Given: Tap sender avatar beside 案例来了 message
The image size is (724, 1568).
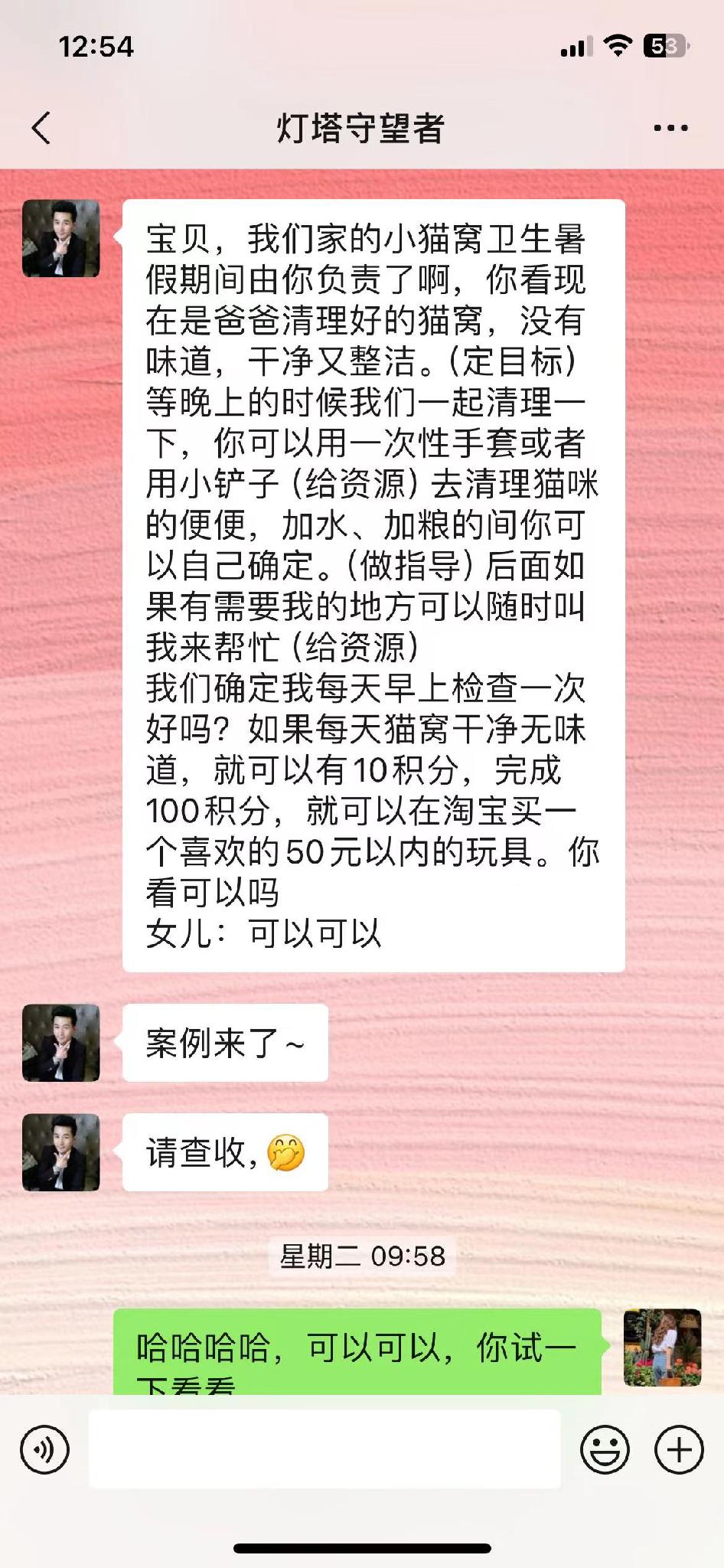Looking at the screenshot, I should 61,1042.
